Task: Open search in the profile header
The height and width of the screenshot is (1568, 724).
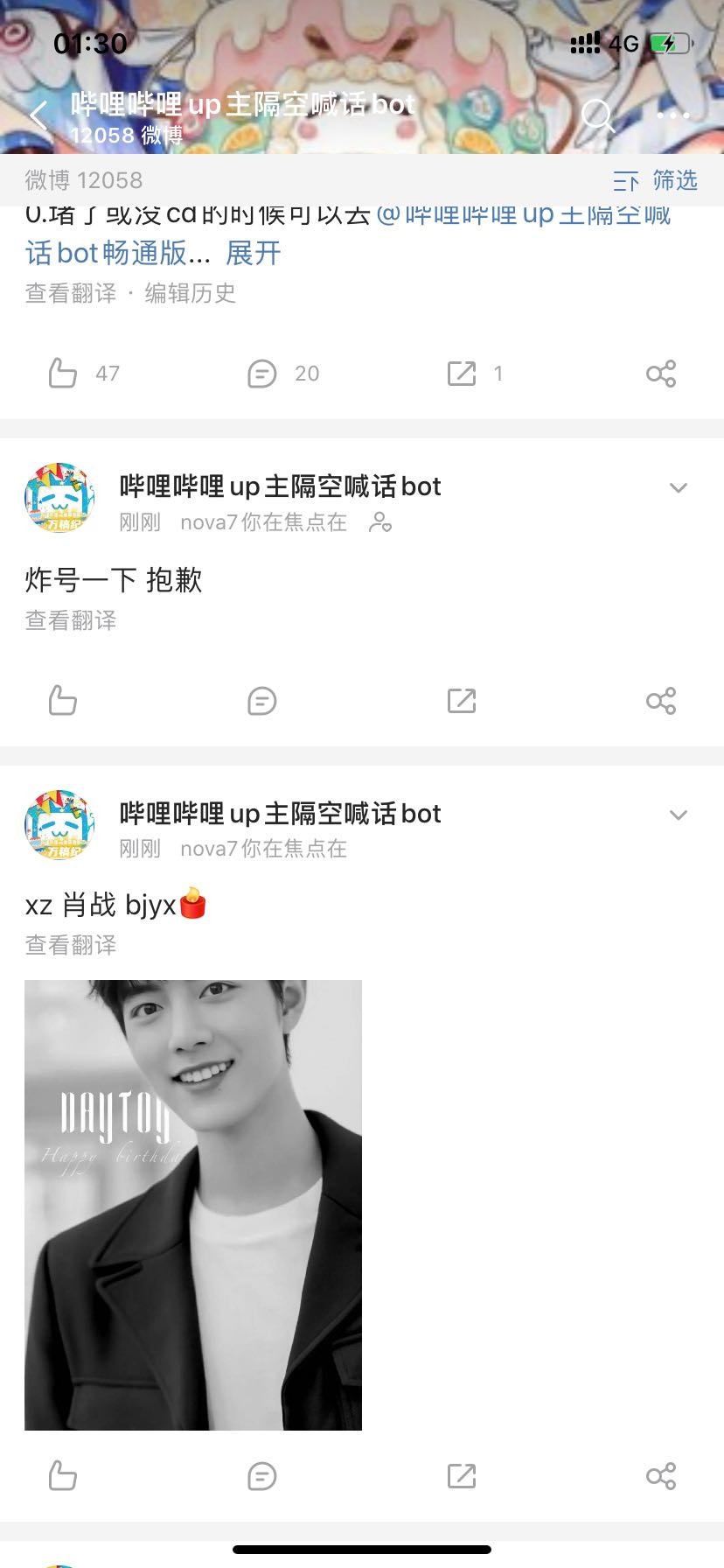Action: [598, 115]
